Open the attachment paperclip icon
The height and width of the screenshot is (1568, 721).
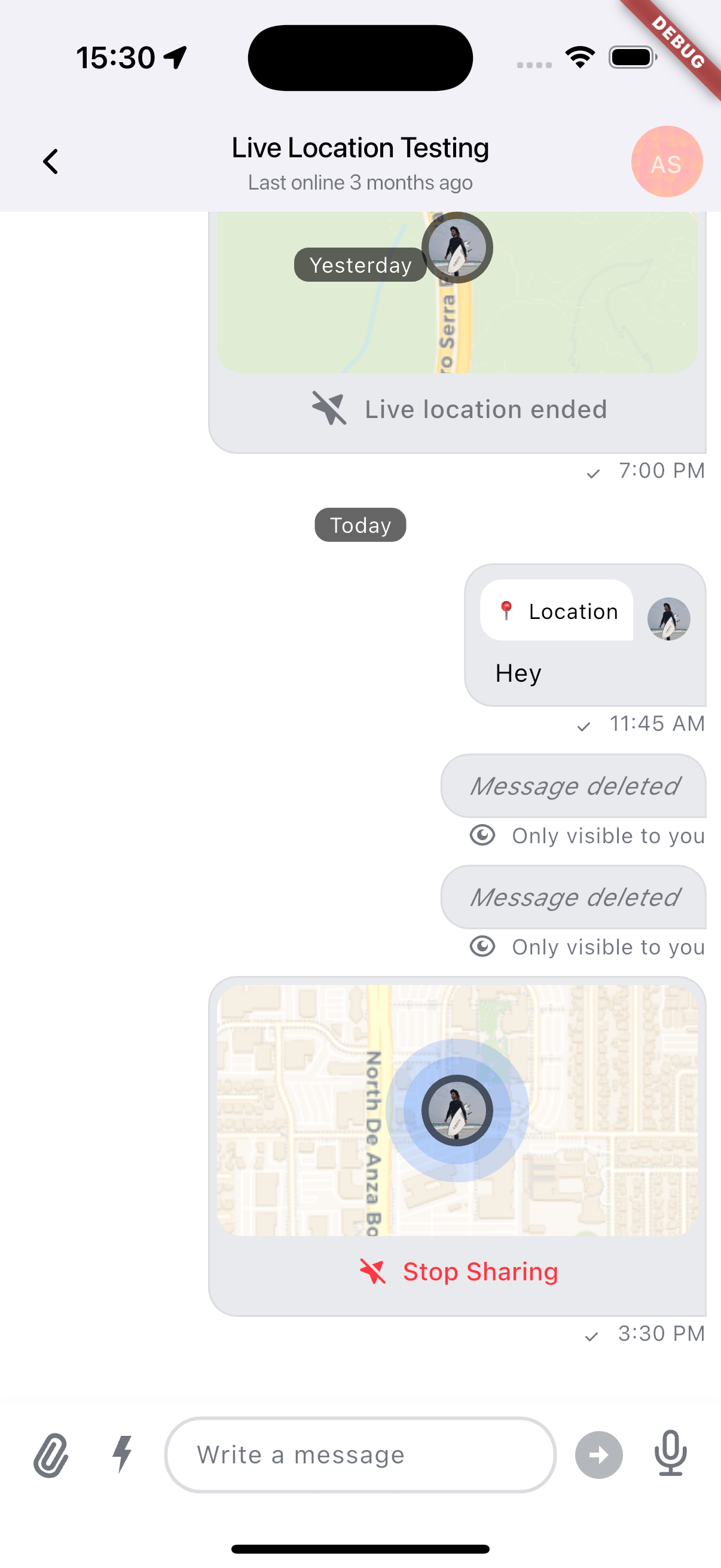click(50, 1455)
